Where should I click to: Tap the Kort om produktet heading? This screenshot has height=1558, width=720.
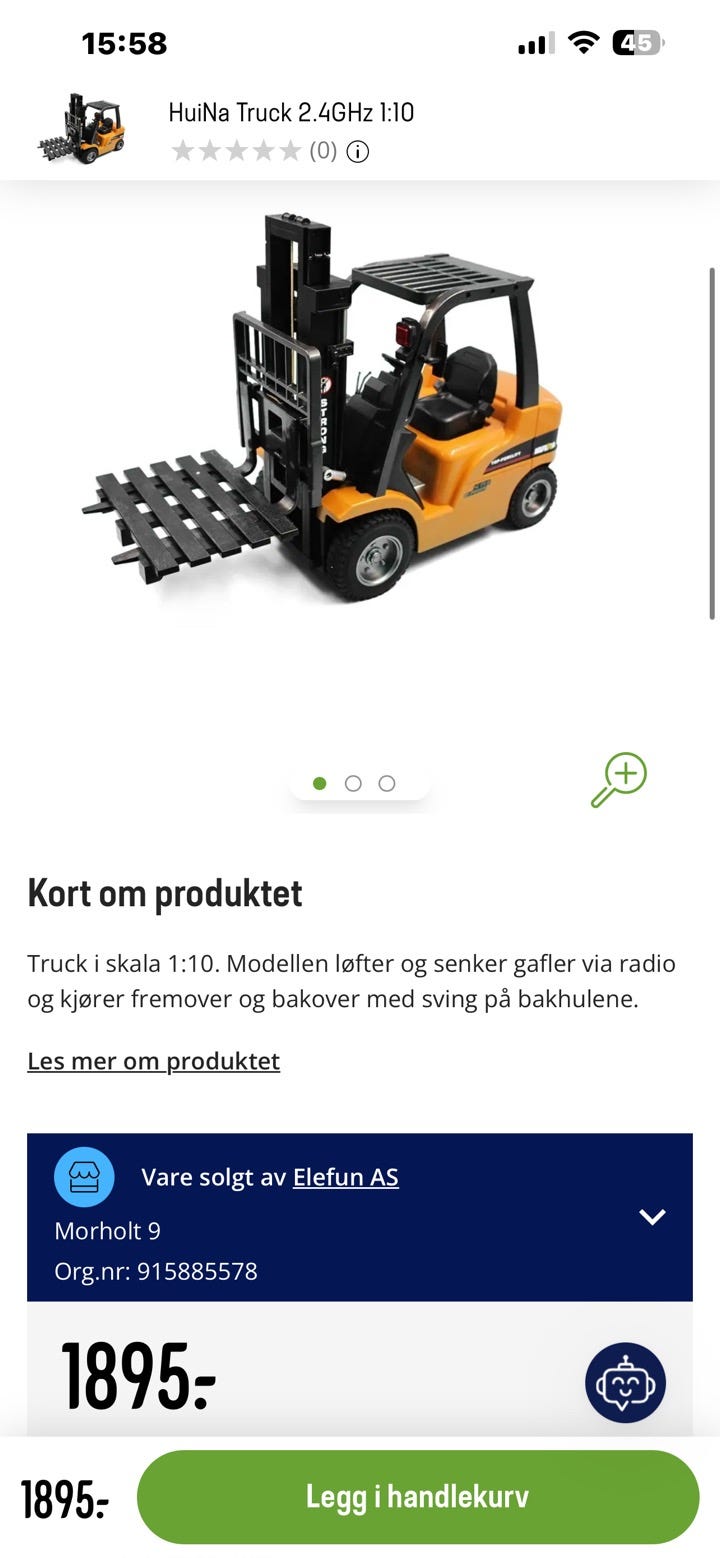[164, 893]
